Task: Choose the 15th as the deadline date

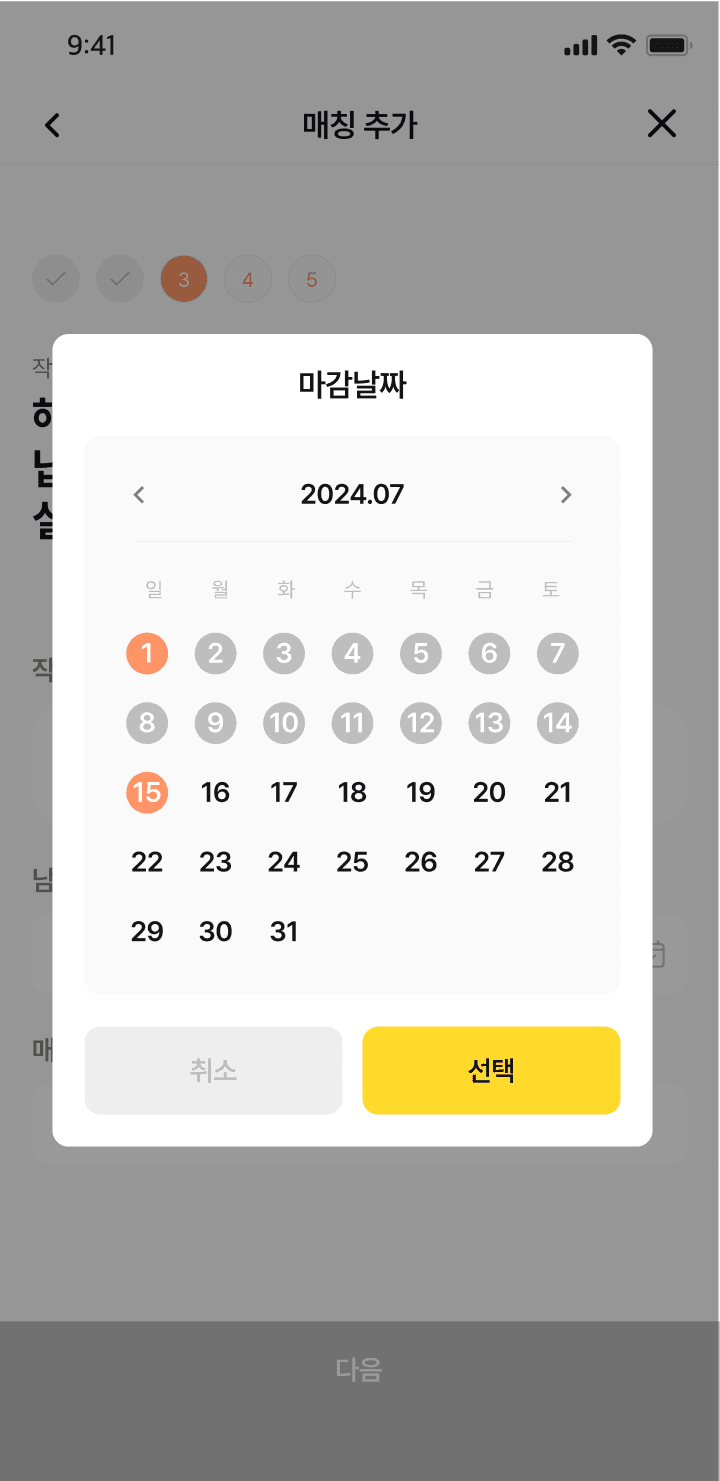Action: coord(147,793)
